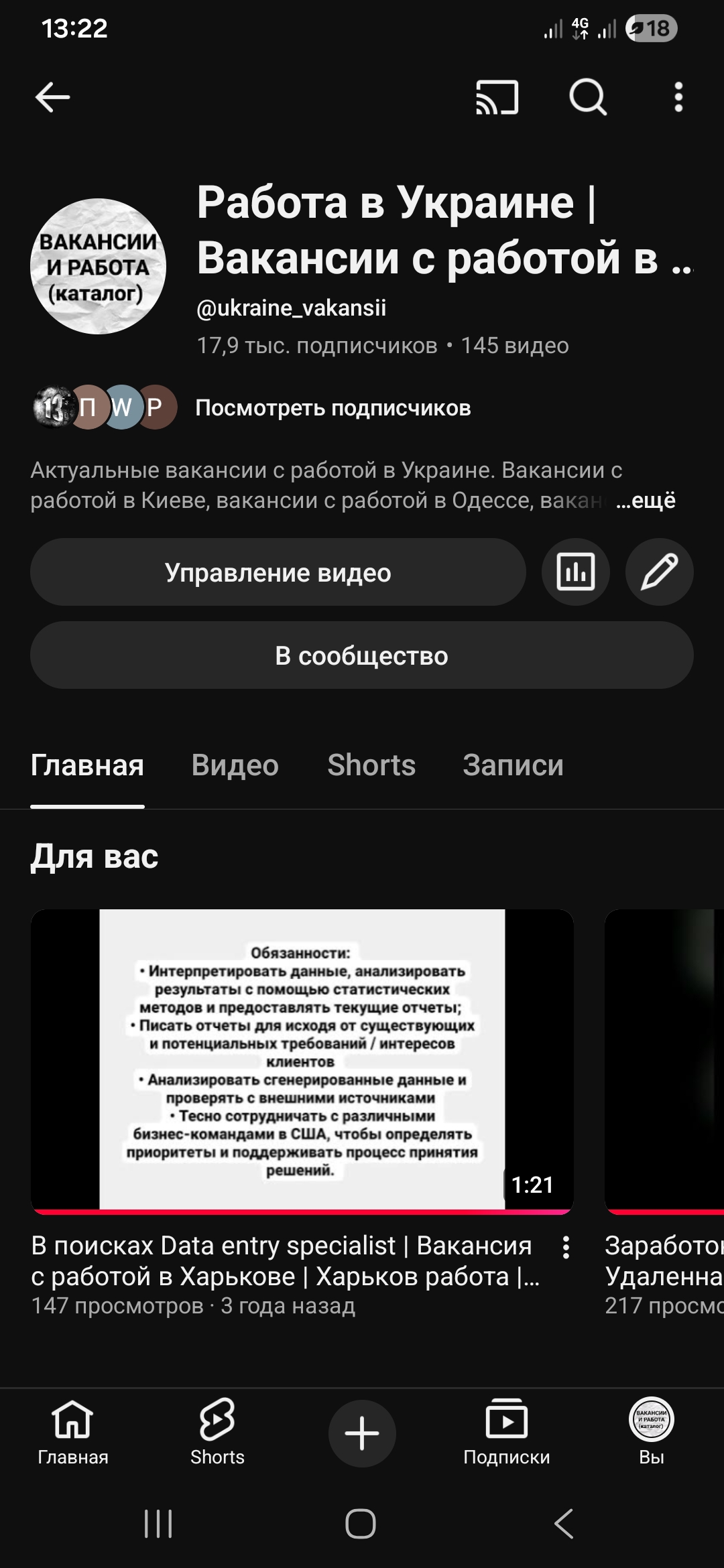
Task: Open community with В сообщество button
Action: [361, 655]
